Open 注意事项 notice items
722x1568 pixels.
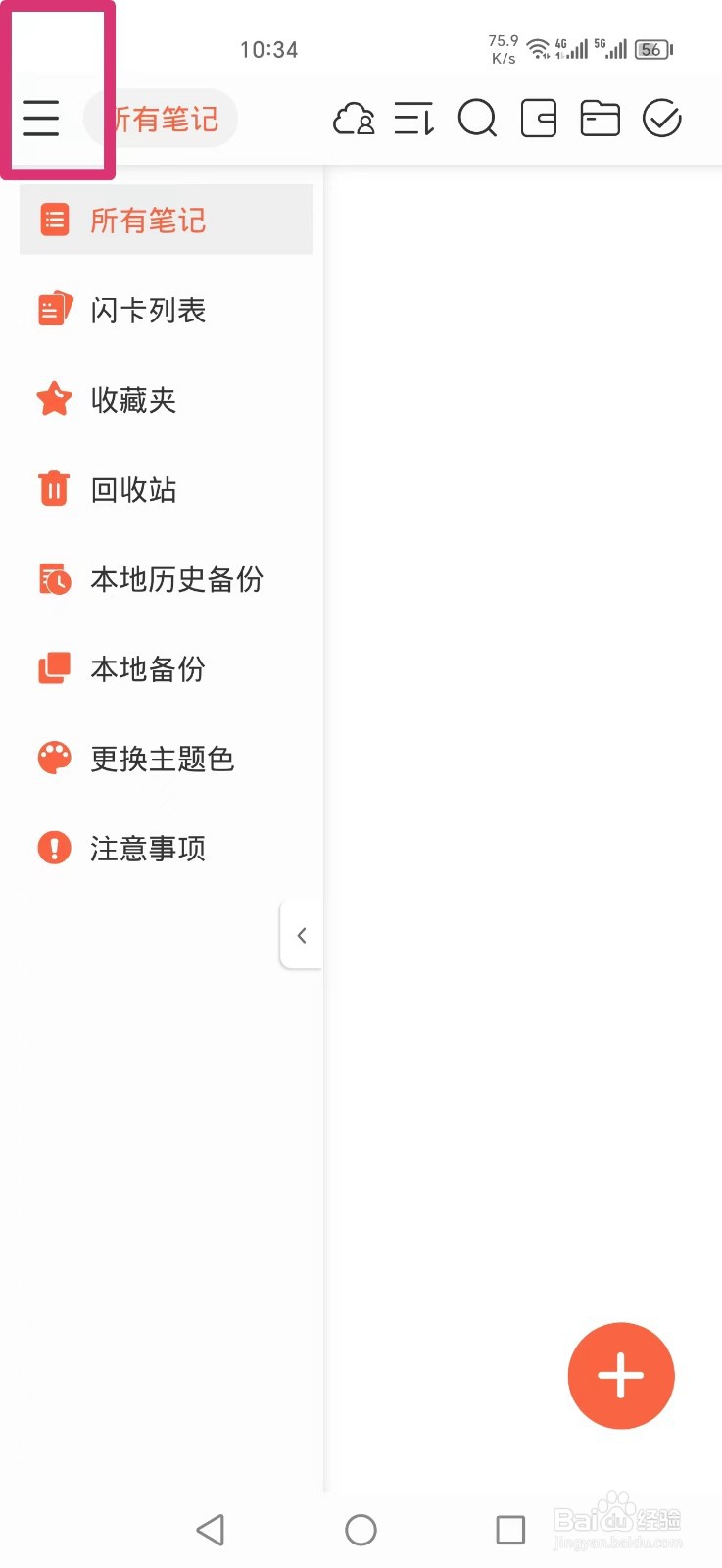(x=147, y=849)
